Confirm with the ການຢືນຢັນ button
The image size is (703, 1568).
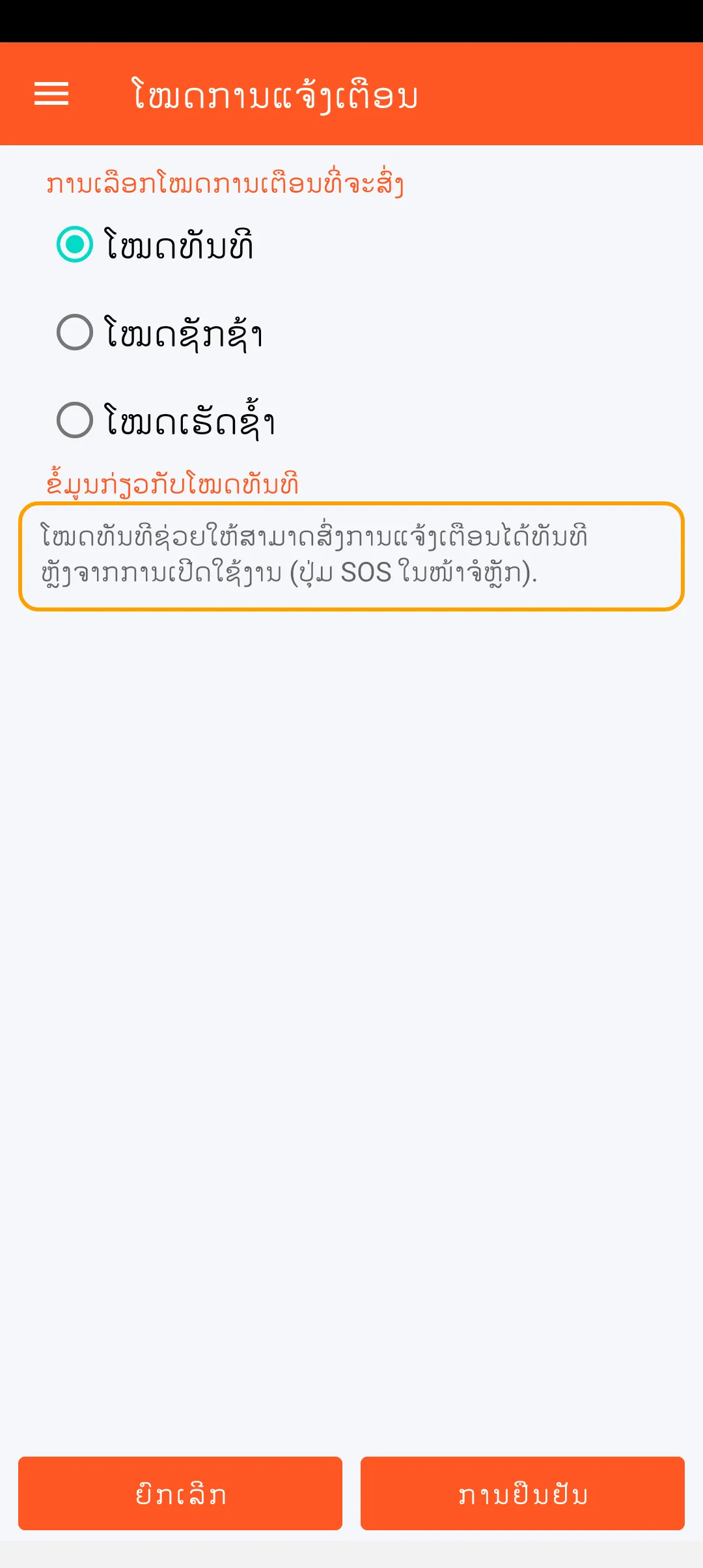(x=523, y=1493)
